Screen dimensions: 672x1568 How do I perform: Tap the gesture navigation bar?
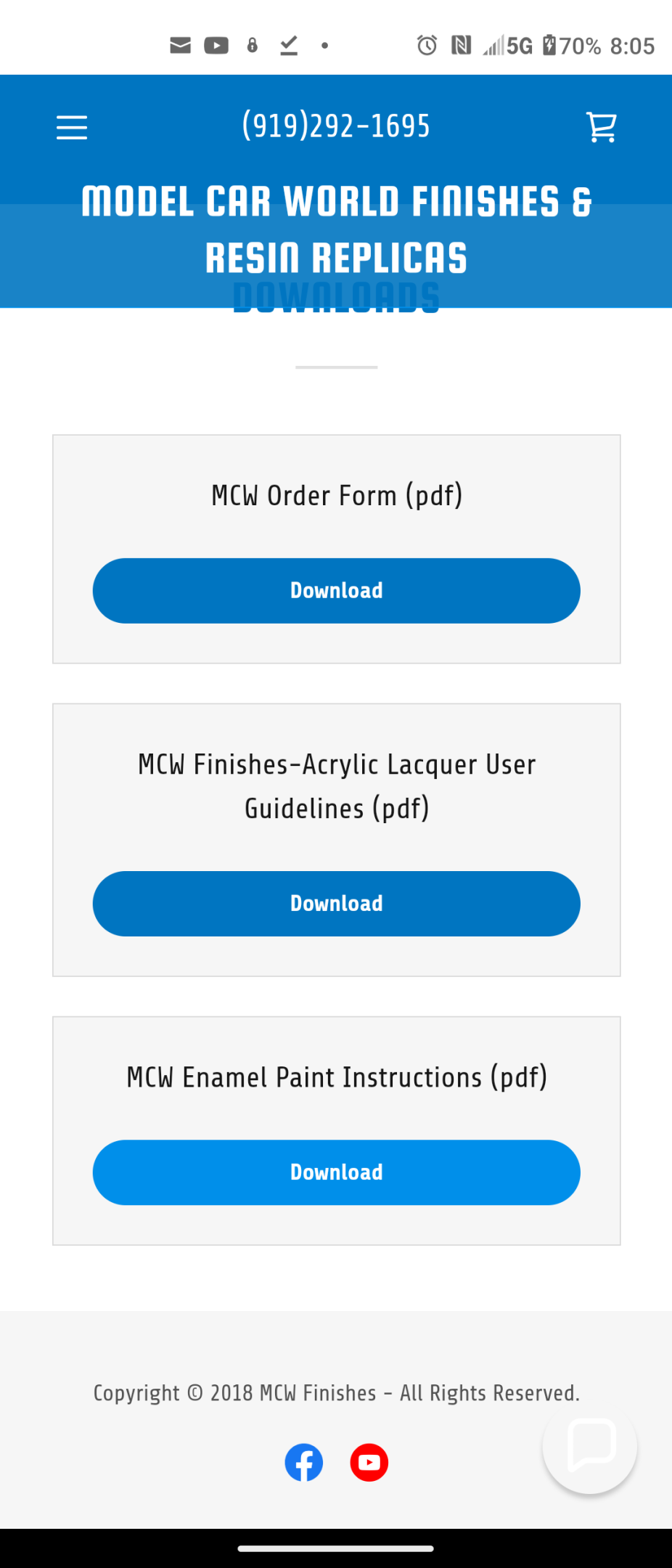pyautogui.click(x=336, y=1548)
